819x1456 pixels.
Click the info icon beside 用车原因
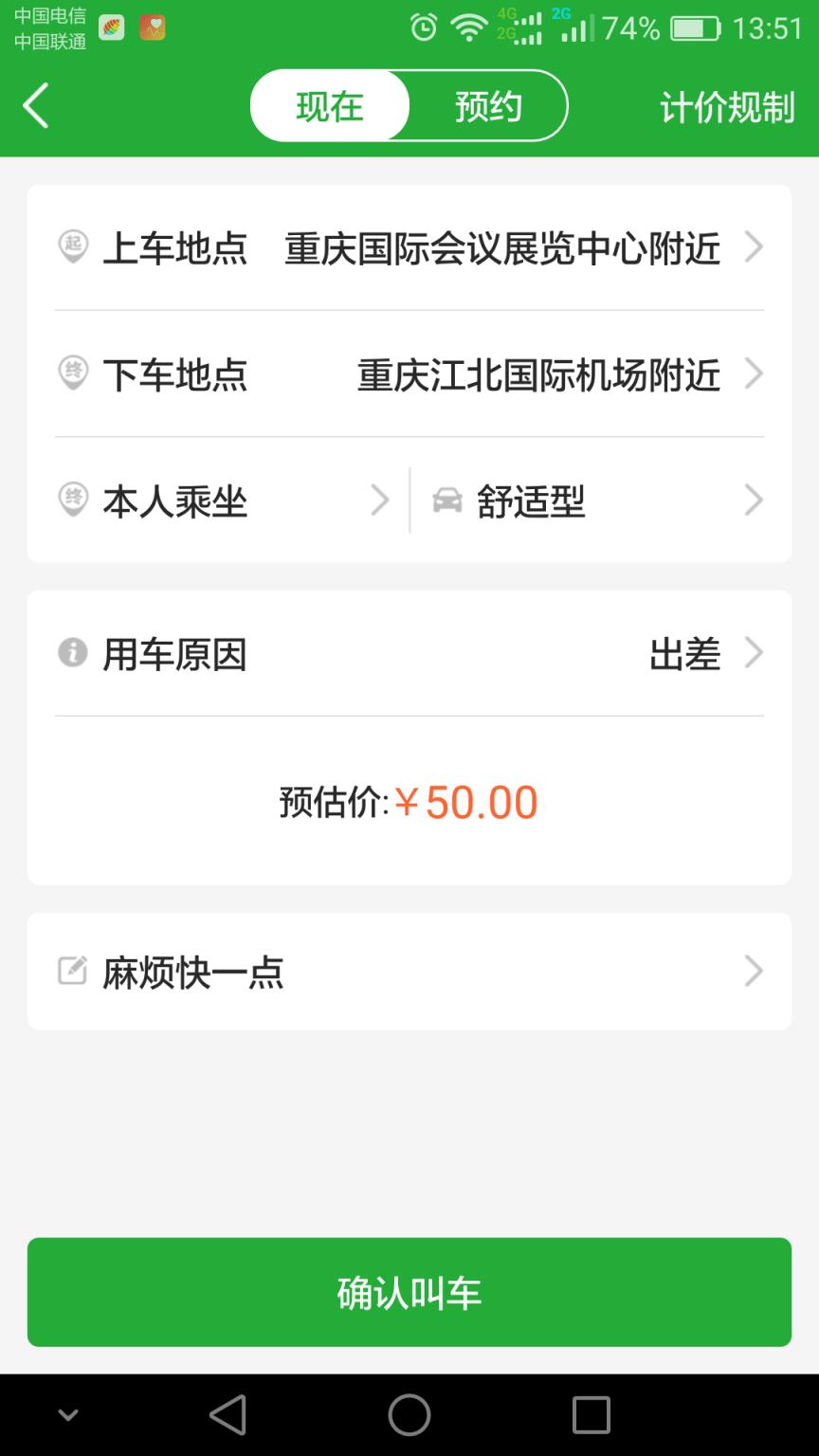click(x=73, y=652)
